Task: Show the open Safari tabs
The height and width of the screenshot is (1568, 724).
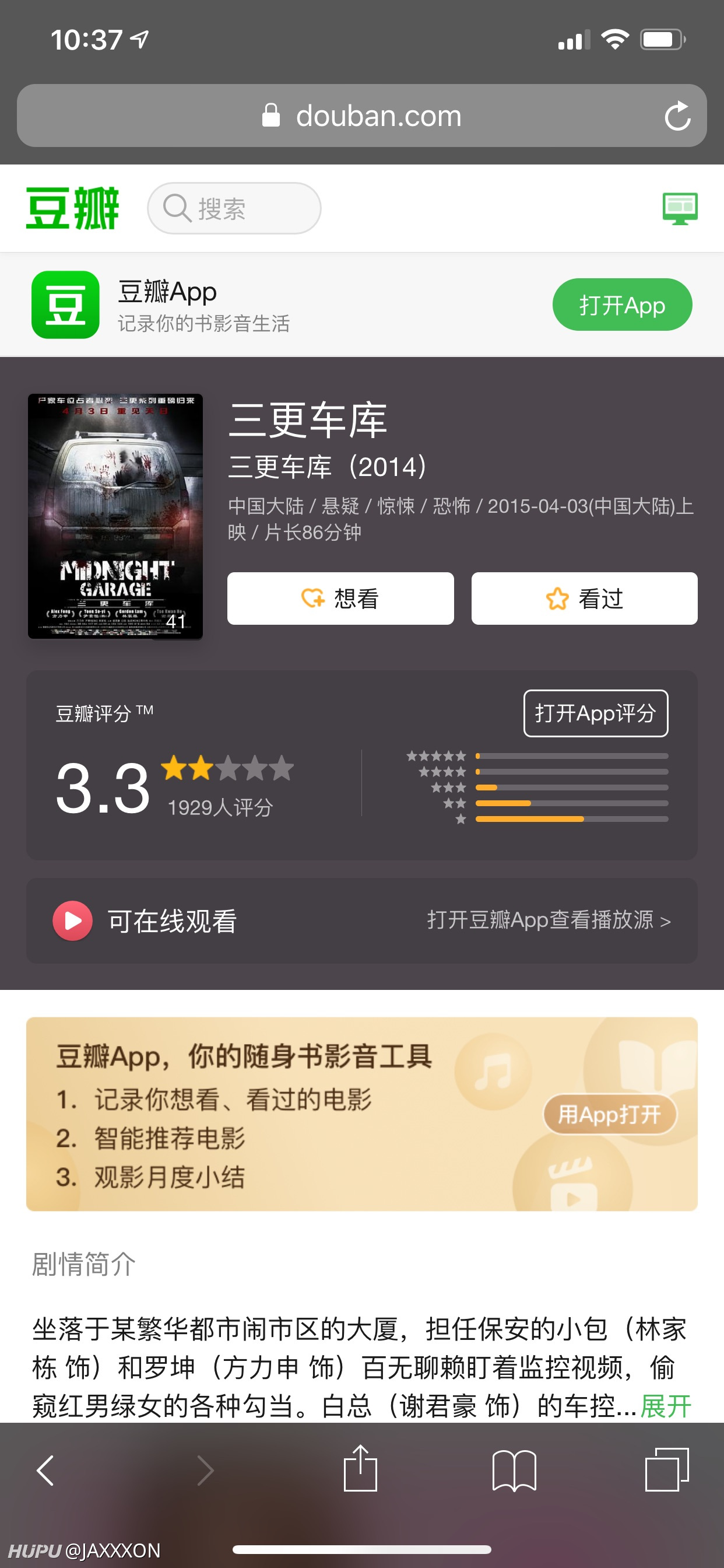Action: [x=667, y=1469]
